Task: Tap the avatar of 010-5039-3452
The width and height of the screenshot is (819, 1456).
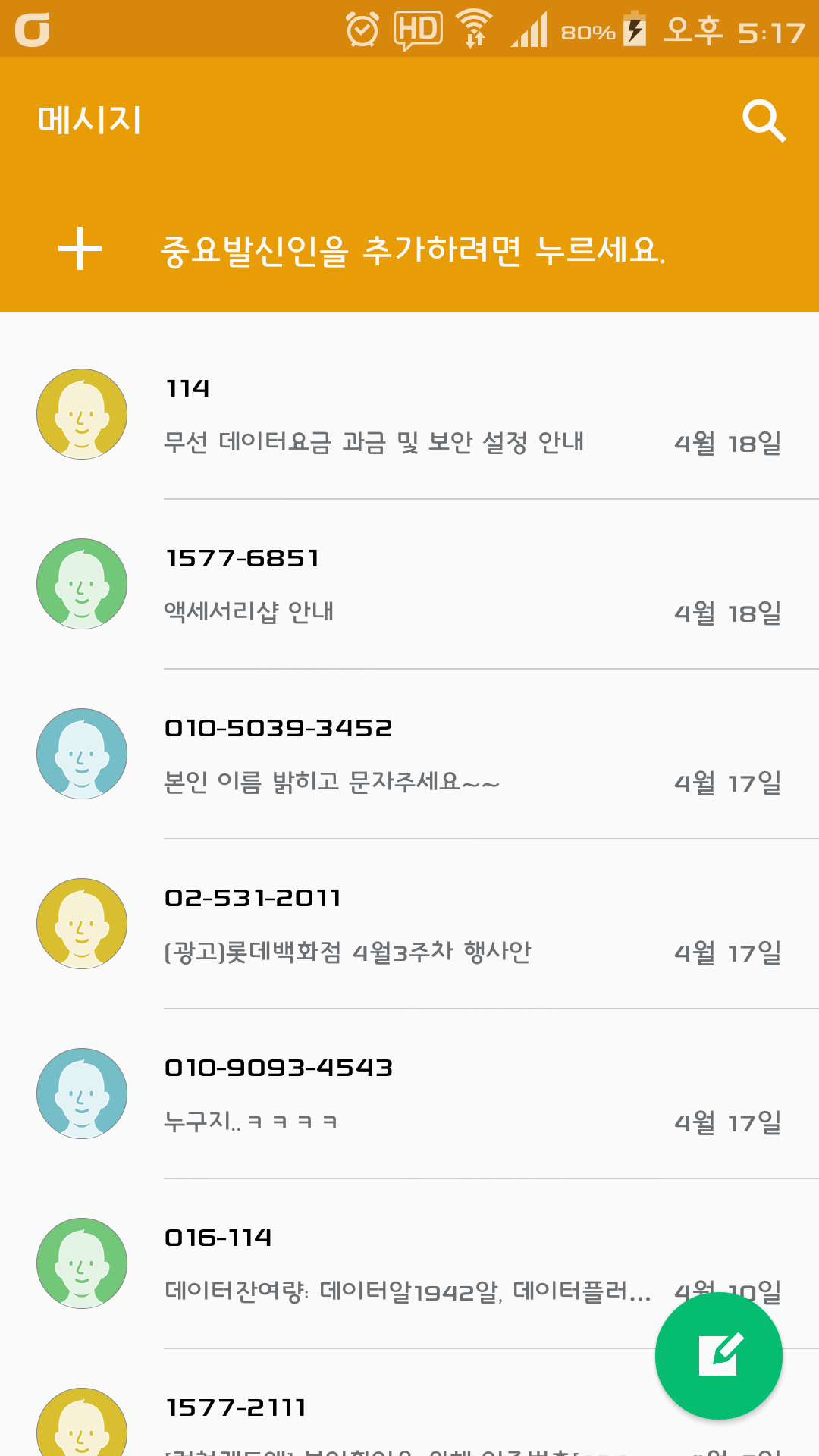Action: coord(82,754)
